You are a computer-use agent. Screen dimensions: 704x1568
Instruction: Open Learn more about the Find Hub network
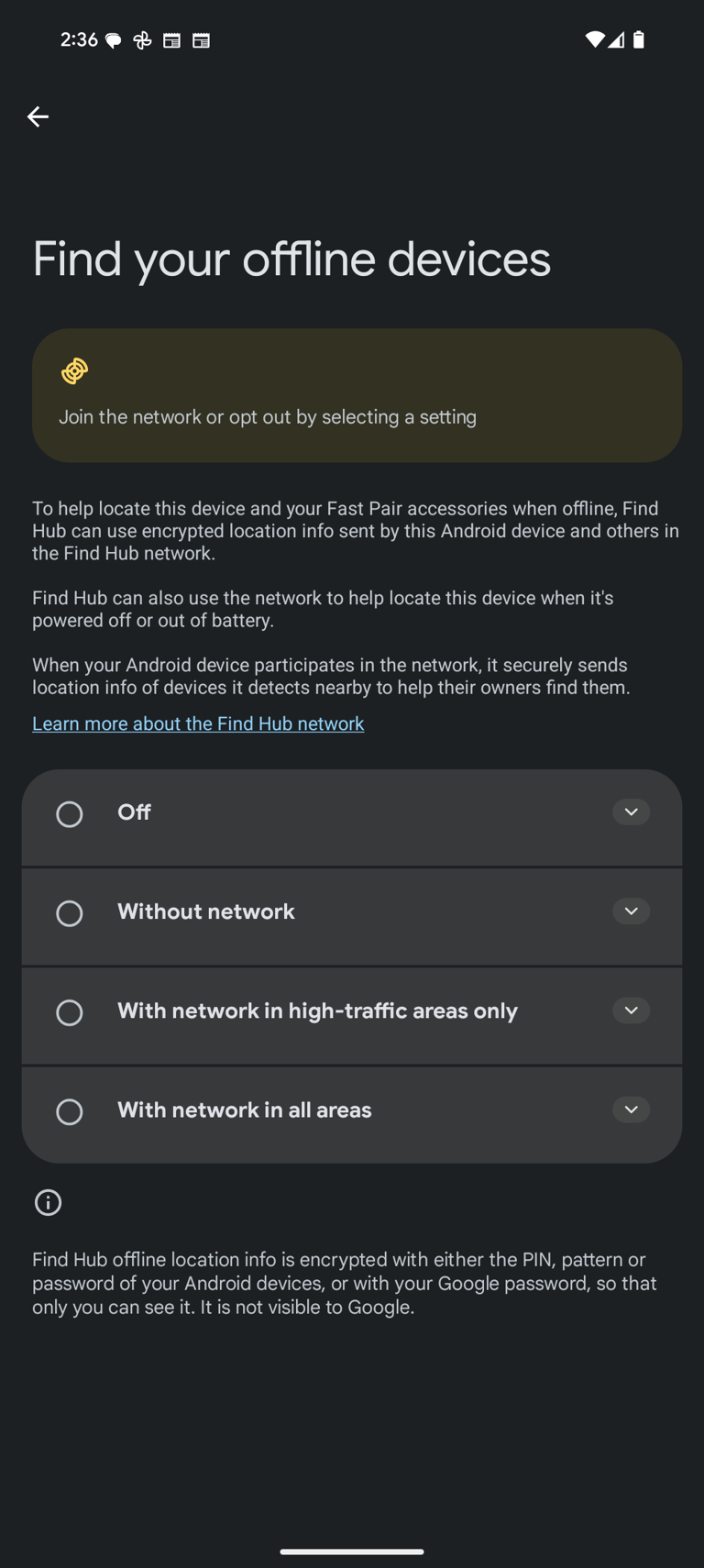coord(198,723)
